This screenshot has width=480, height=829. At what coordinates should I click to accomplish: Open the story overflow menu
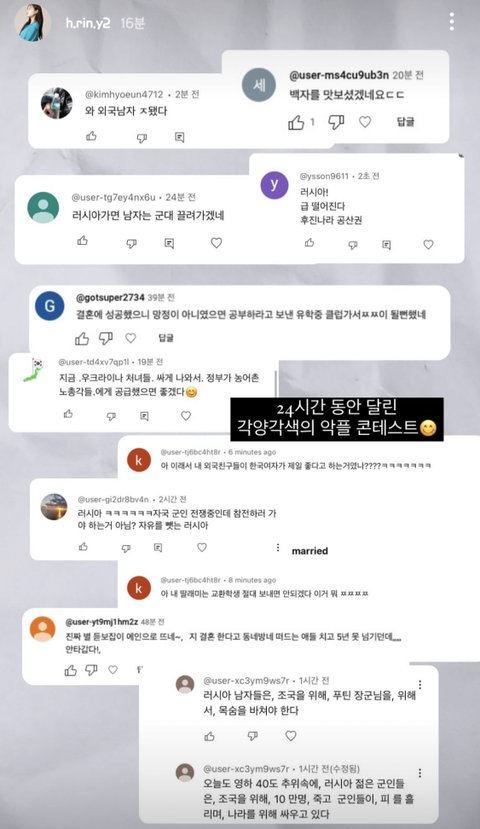(451, 22)
